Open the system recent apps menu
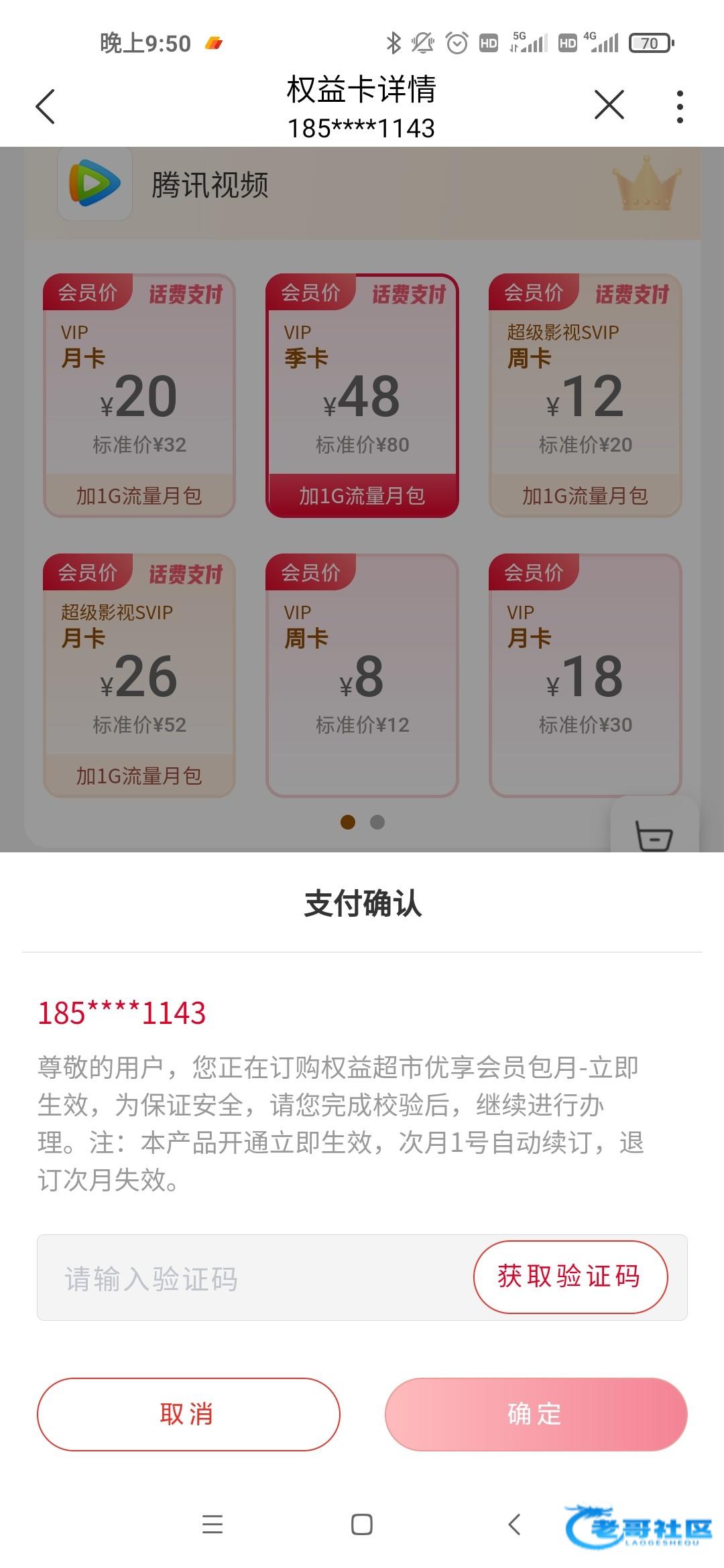 [213, 1524]
